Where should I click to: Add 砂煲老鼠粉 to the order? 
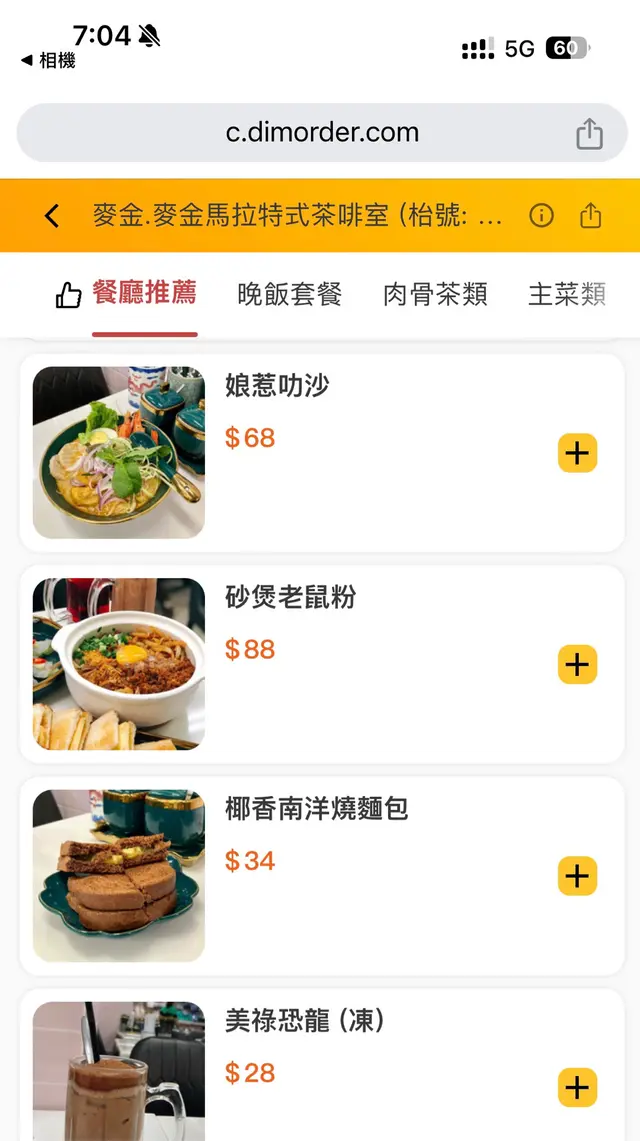coord(577,665)
